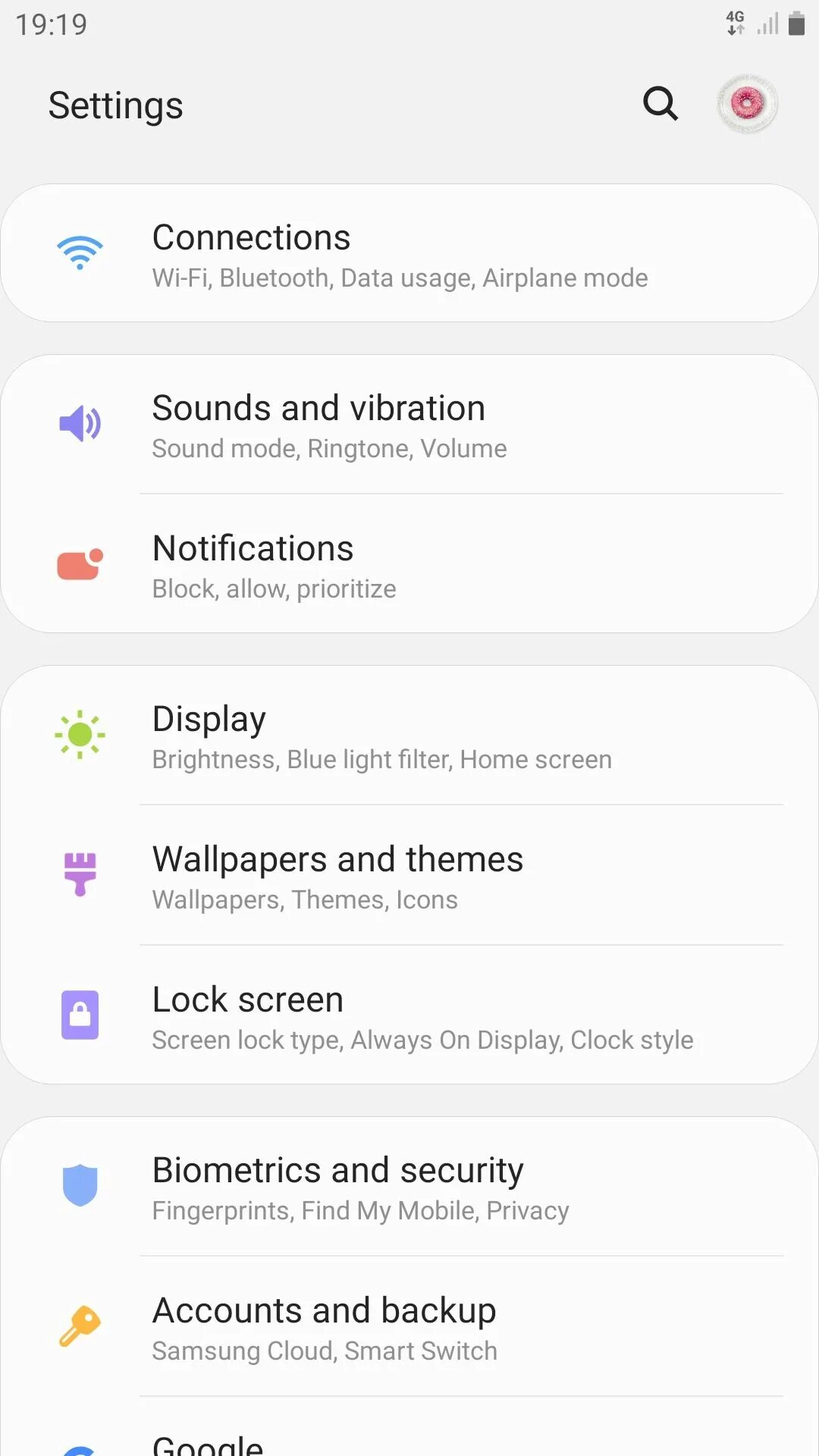Select the Display row
This screenshot has height=1456, width=819.
[x=409, y=736]
